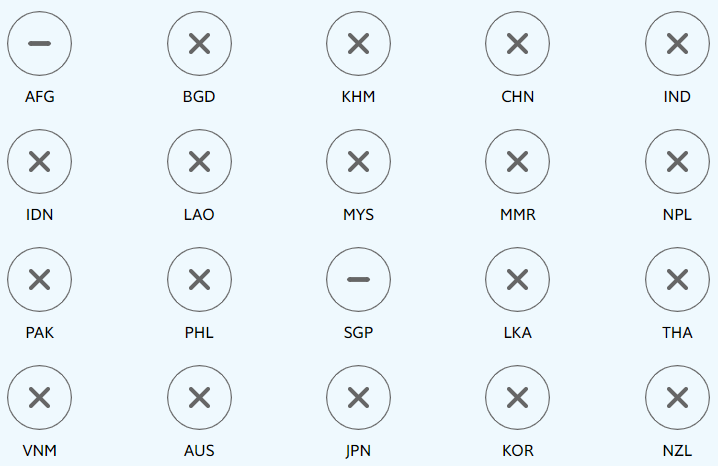
Task: Toggle the NZL country button
Action: [677, 398]
